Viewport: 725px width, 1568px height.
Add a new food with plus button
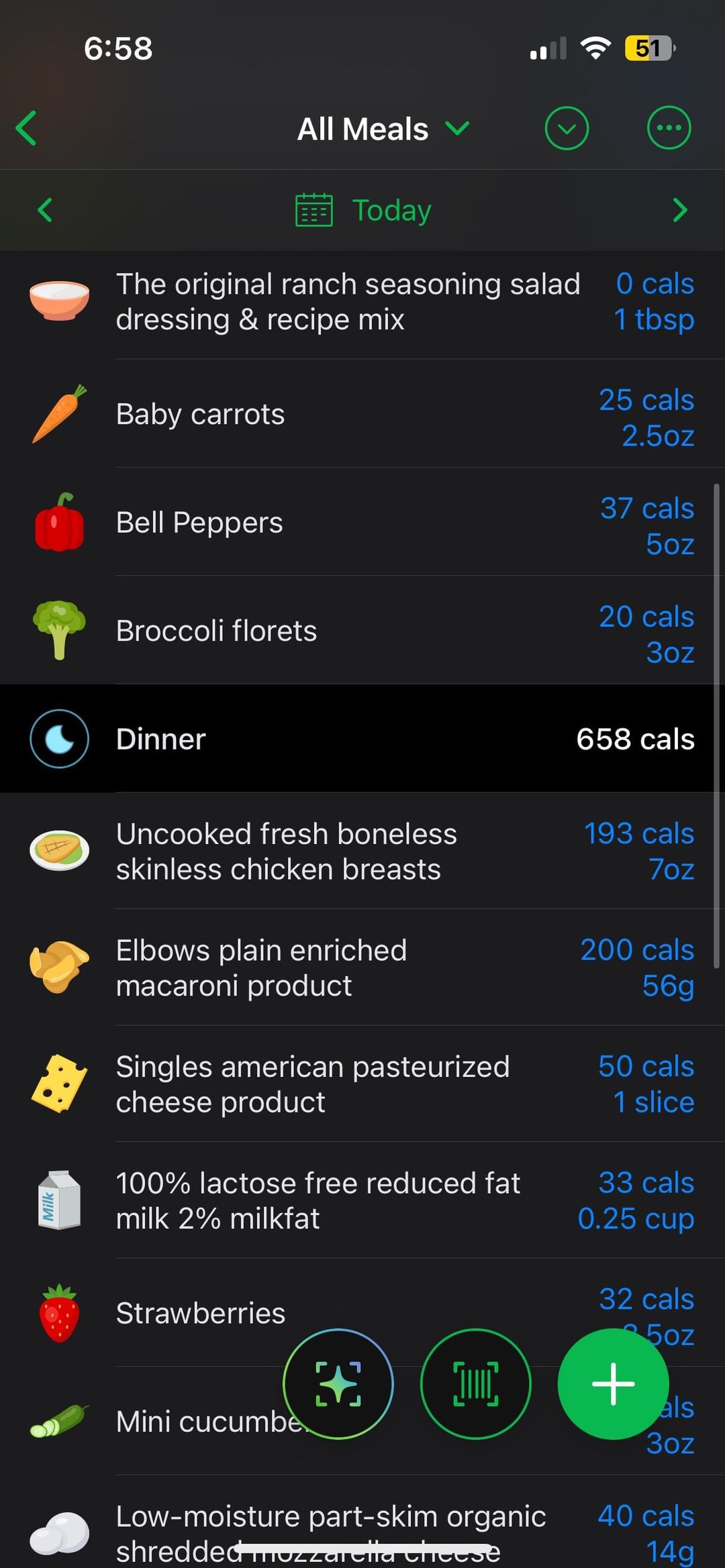(612, 1383)
